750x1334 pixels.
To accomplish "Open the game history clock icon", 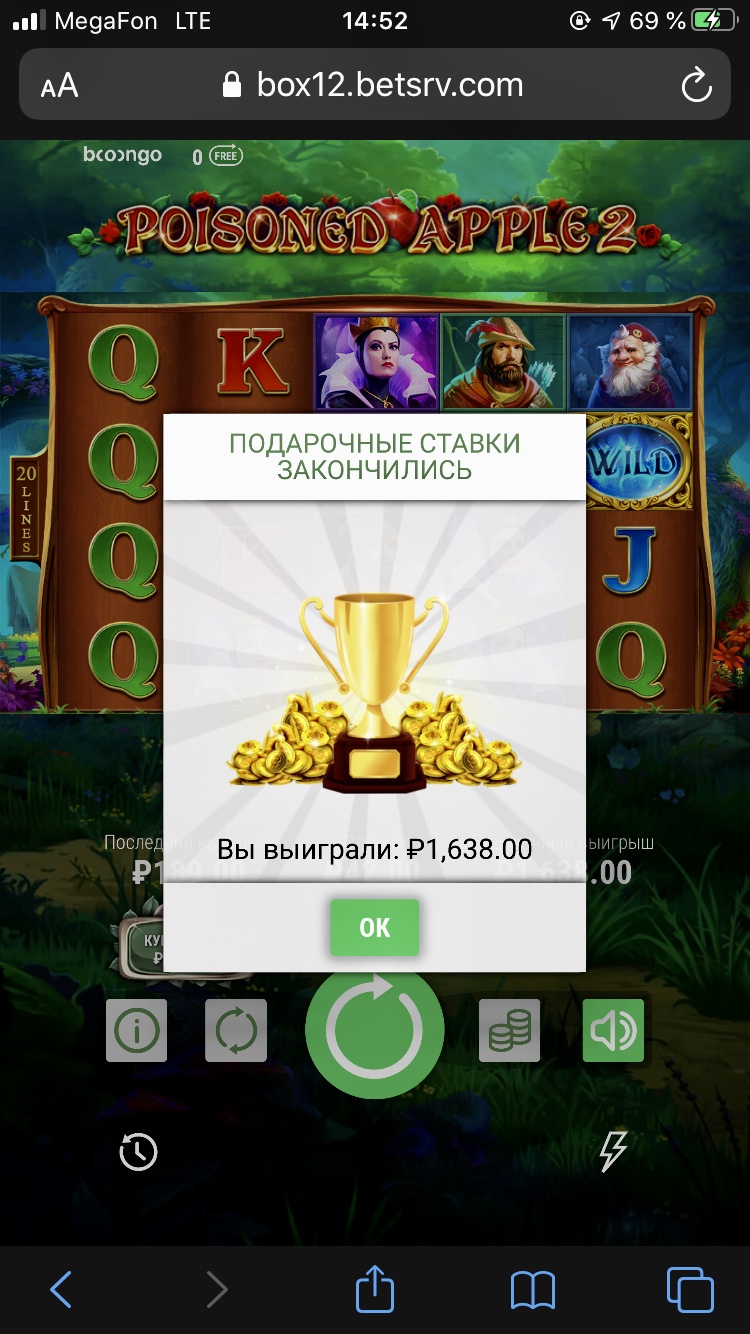I will tap(138, 1152).
